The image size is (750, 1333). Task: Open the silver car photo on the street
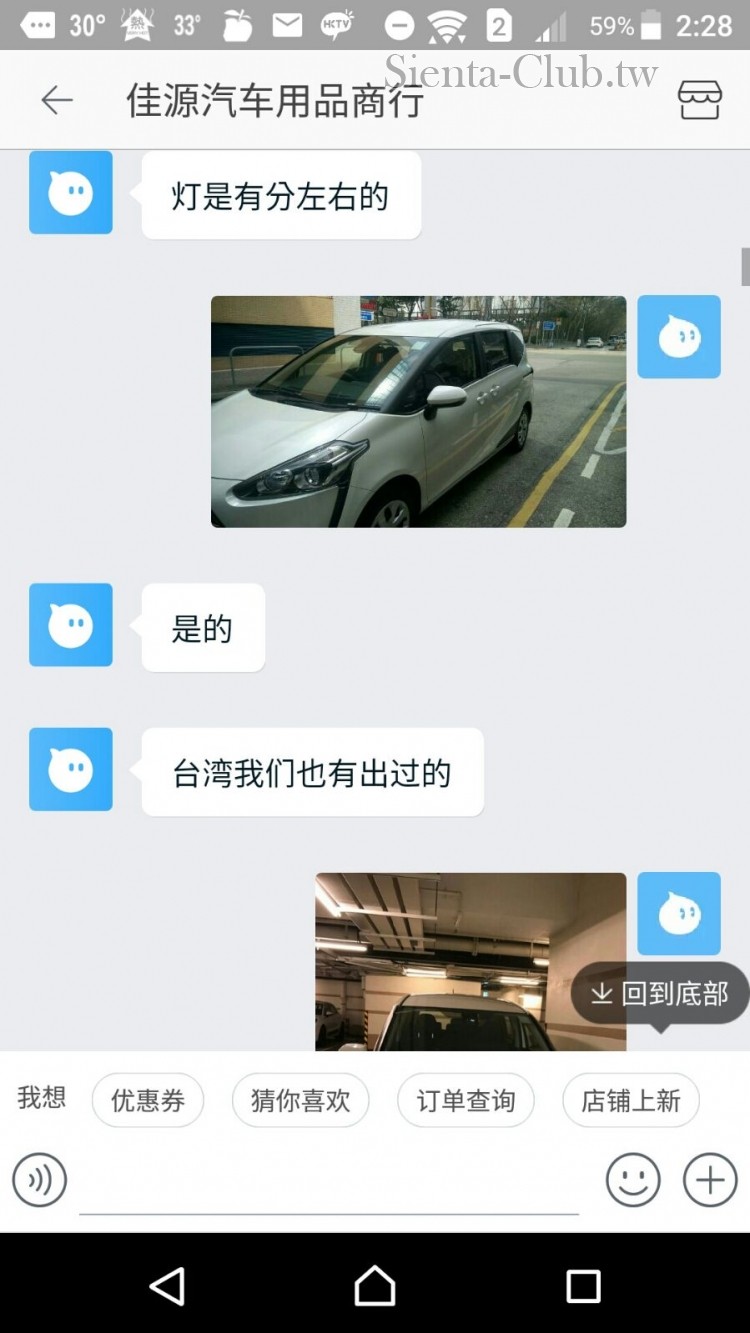(x=418, y=411)
